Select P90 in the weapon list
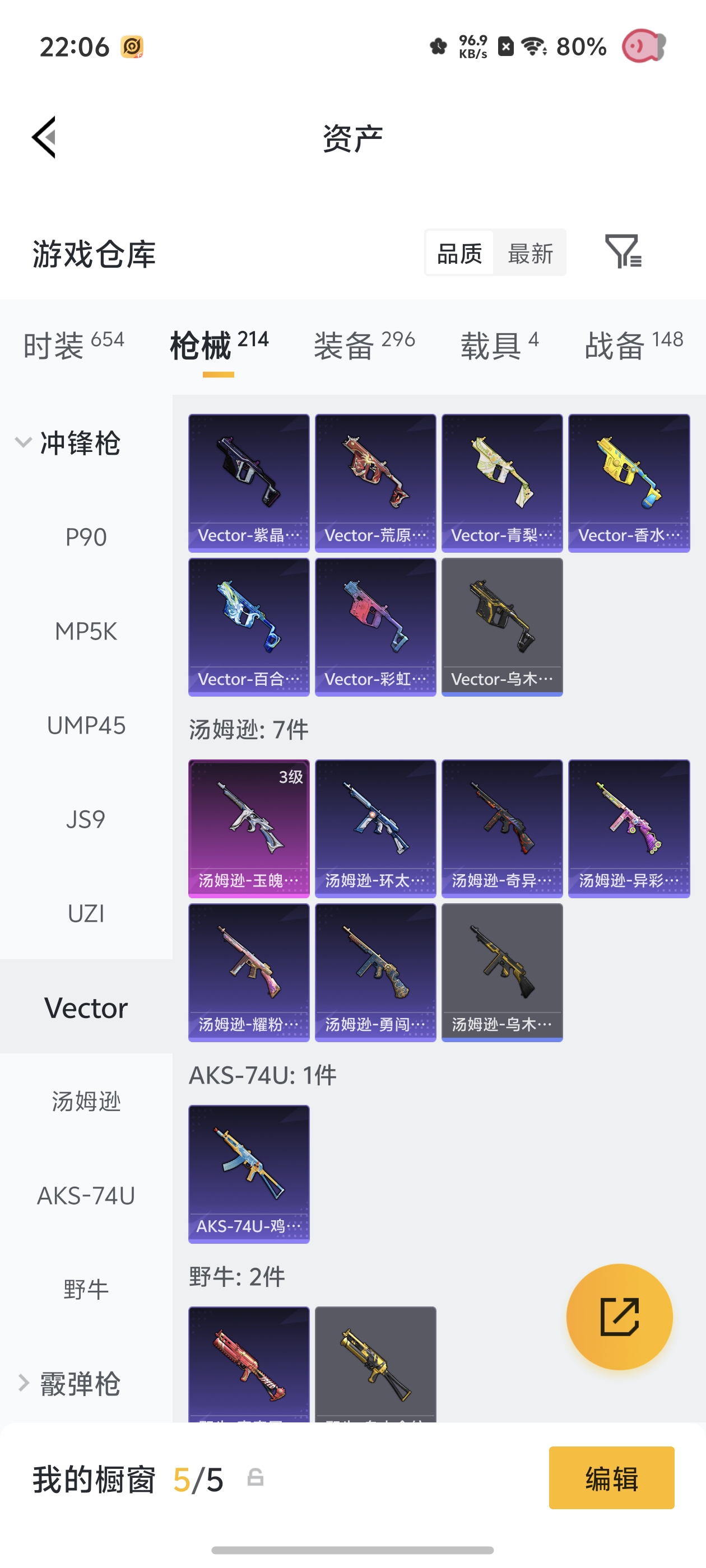 tap(86, 537)
